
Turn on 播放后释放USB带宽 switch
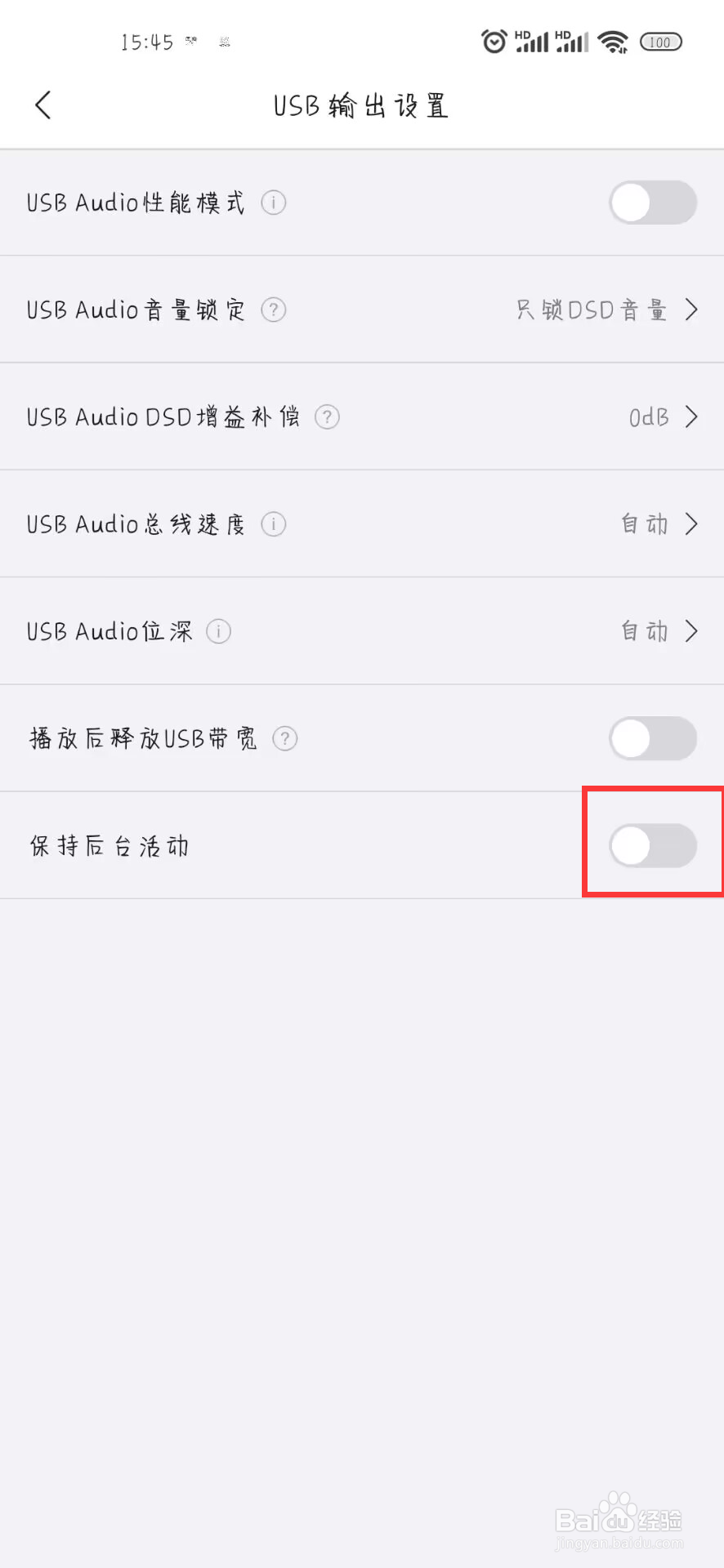coord(652,738)
